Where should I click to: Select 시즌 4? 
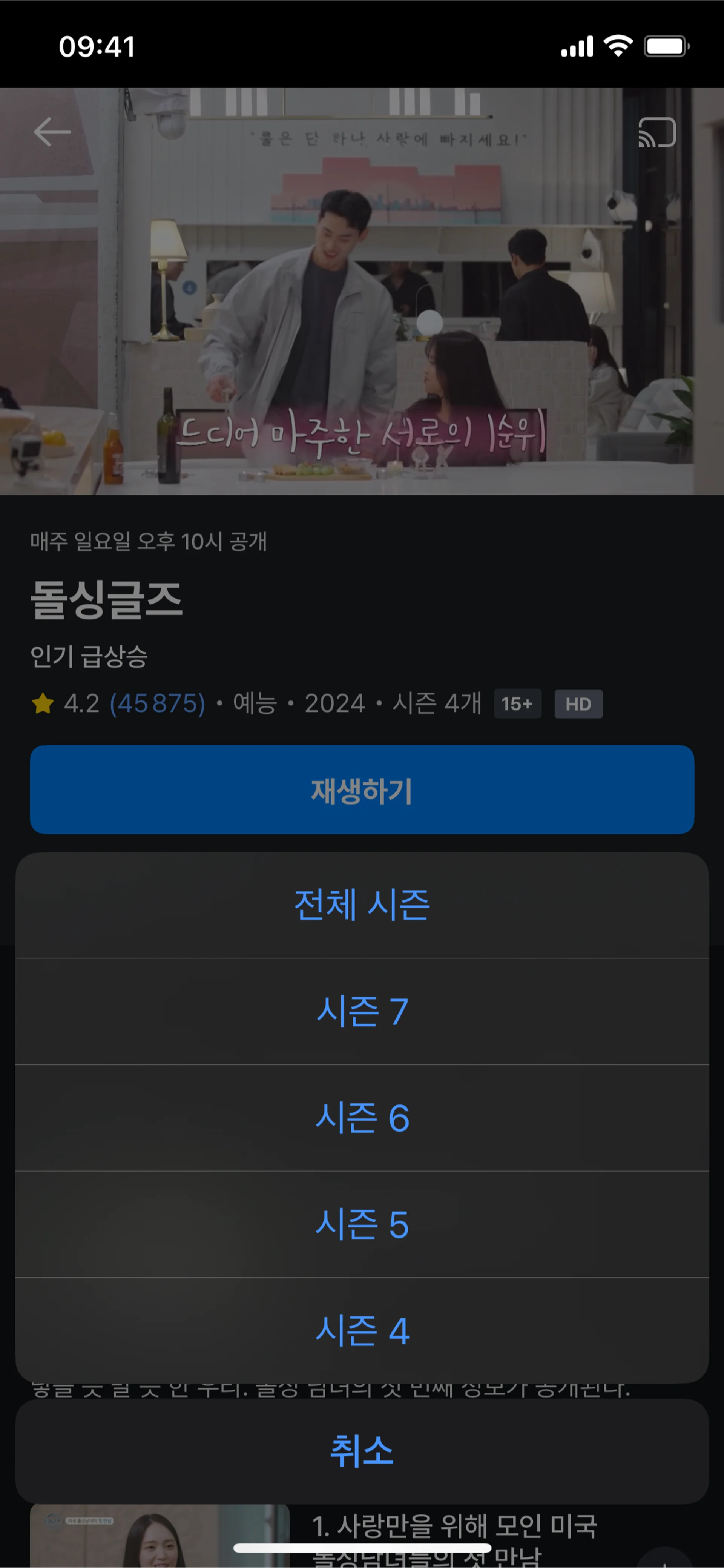pyautogui.click(x=362, y=1331)
